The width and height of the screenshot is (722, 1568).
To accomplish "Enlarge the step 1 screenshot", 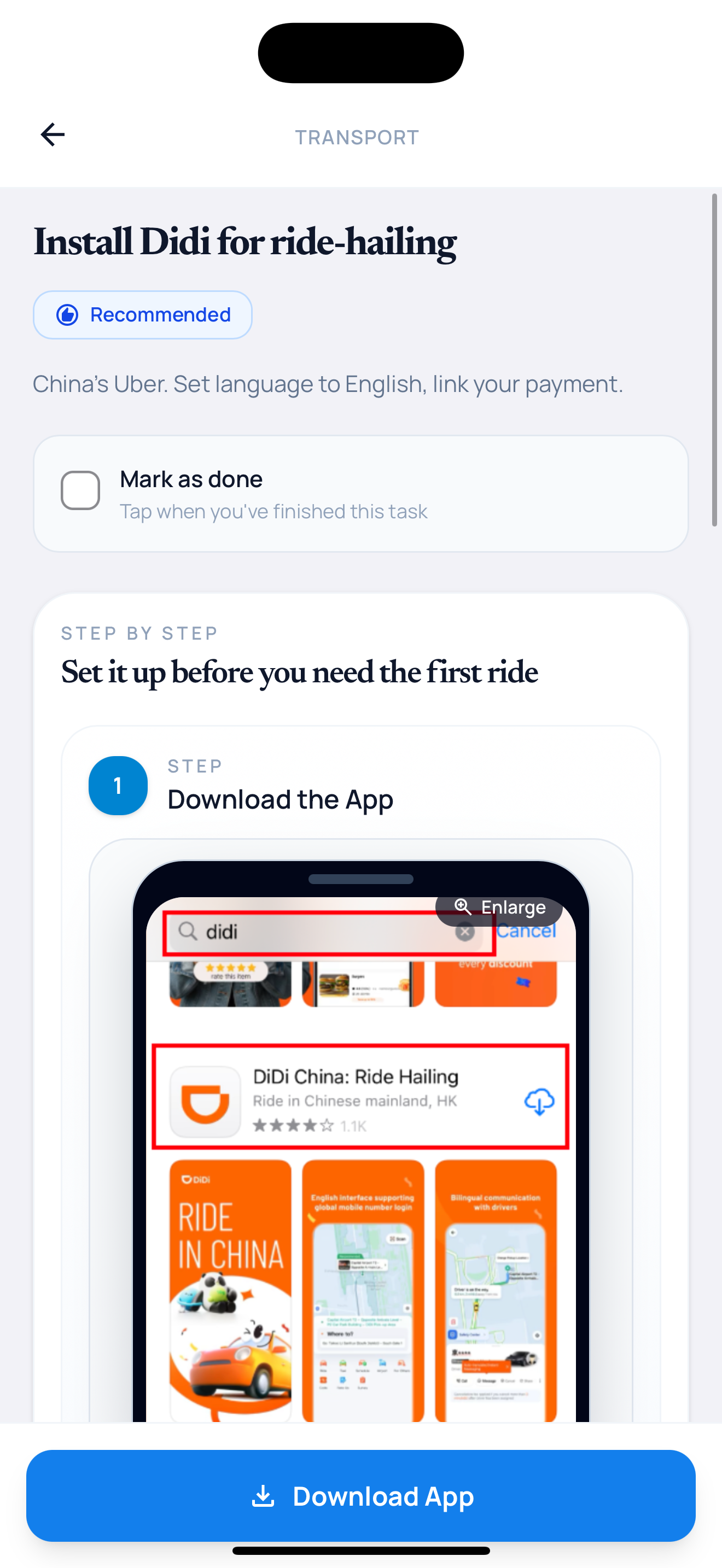I will pos(499,908).
